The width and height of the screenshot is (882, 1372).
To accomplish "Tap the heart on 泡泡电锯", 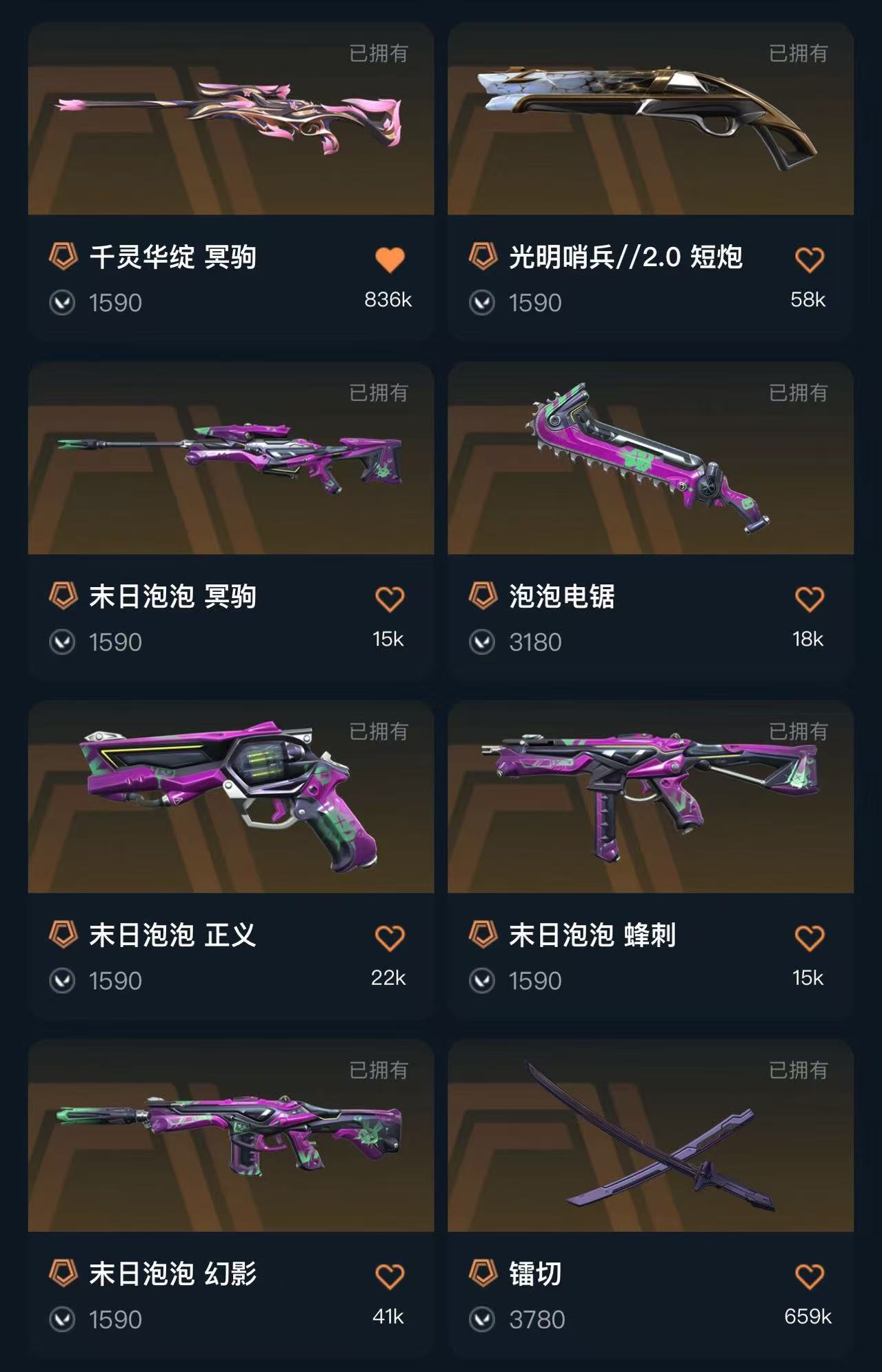I will tap(809, 599).
